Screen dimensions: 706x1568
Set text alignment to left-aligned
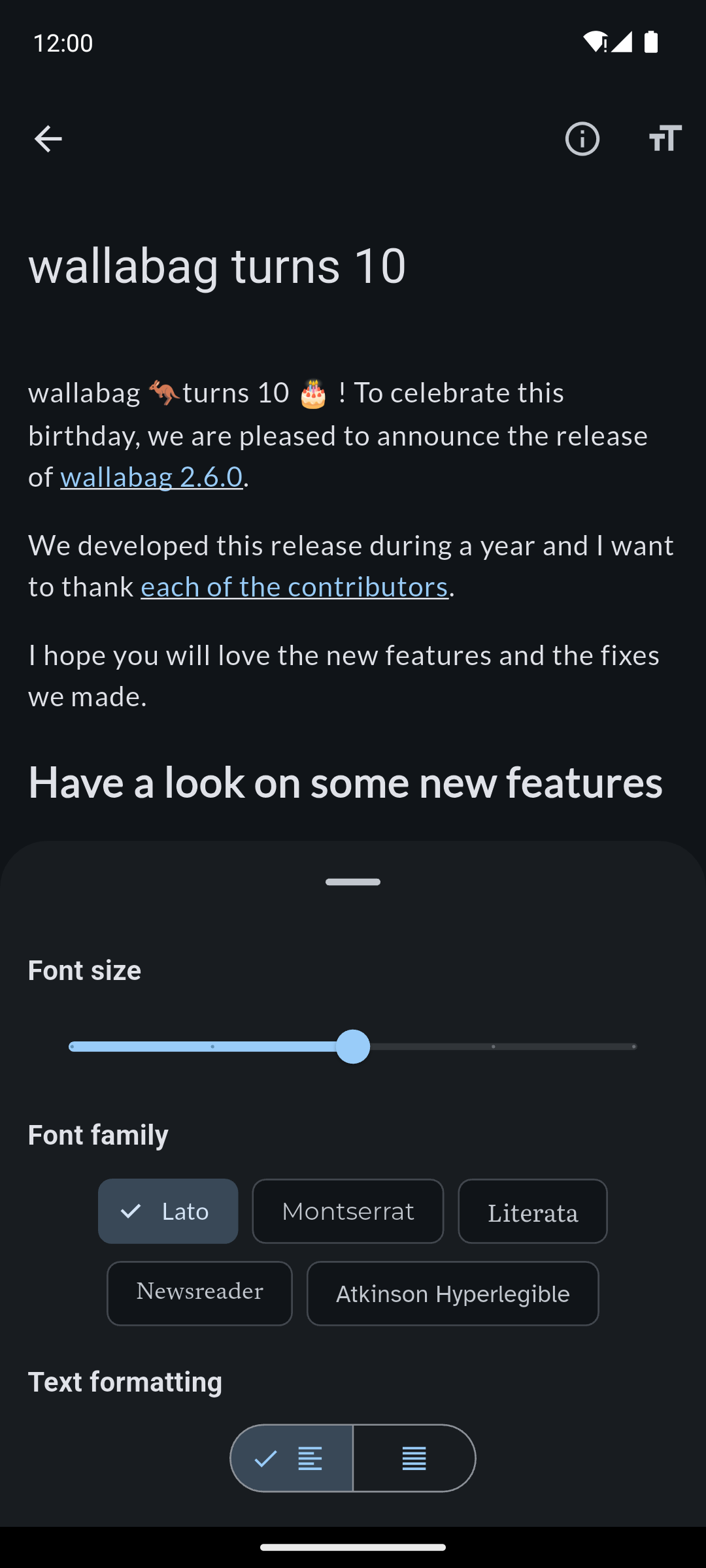click(292, 1458)
